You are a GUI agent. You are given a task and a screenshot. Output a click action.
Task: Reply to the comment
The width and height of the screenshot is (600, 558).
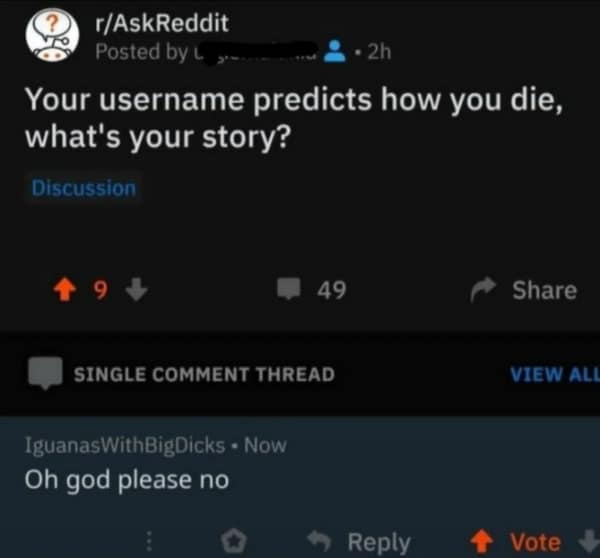[365, 541]
